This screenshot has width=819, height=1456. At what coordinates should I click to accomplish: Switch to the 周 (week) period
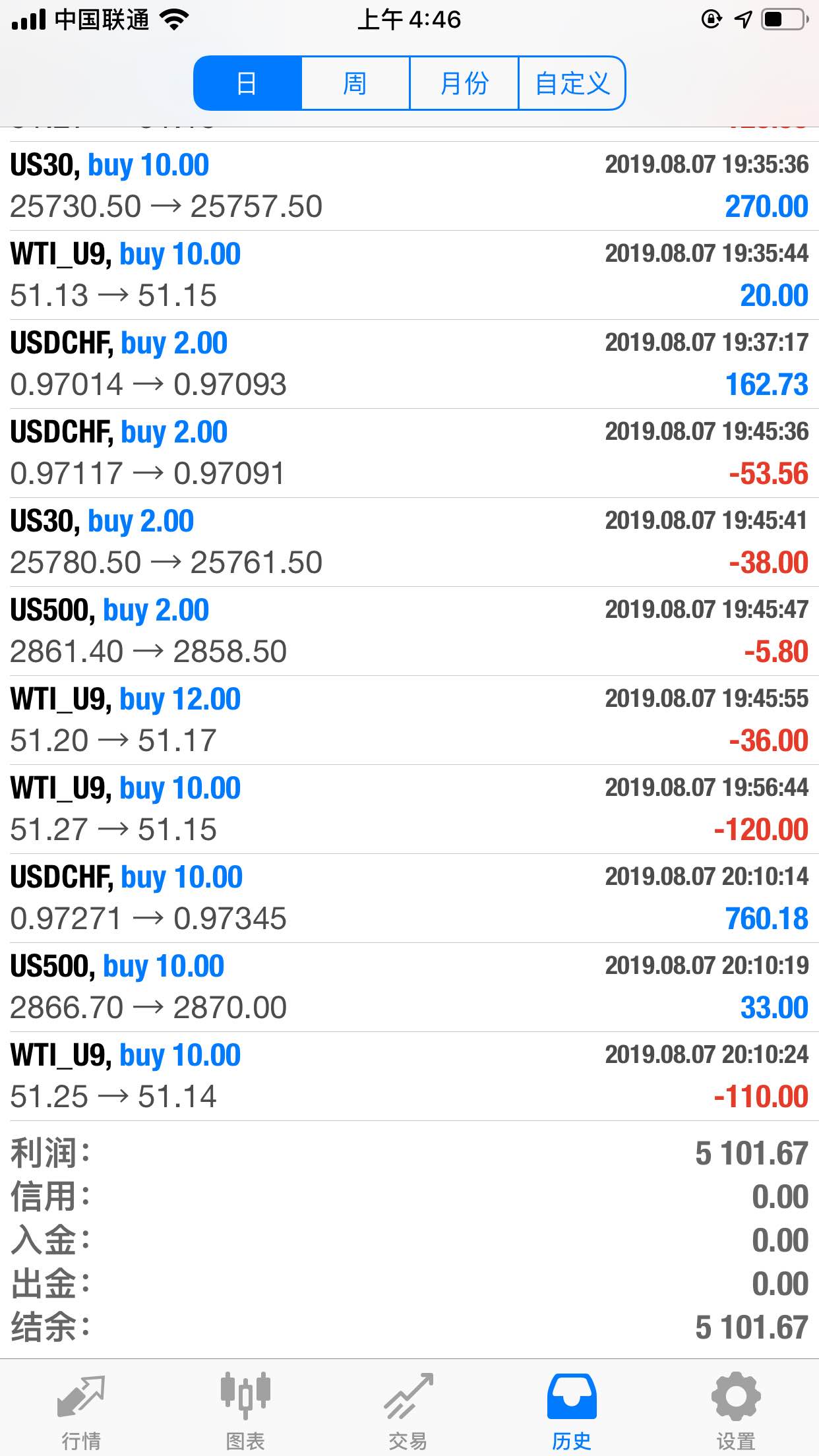pyautogui.click(x=355, y=83)
